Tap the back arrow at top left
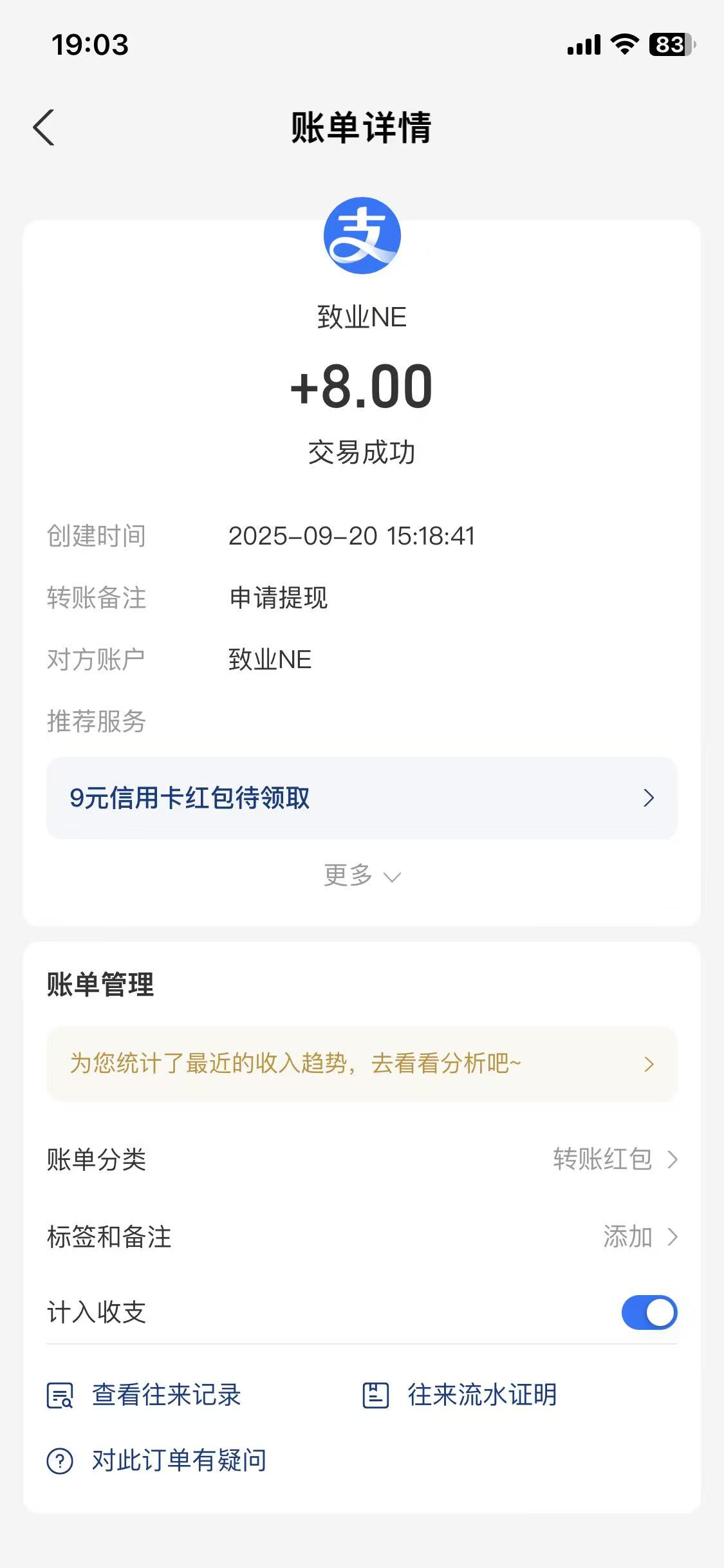Viewport: 724px width, 1568px height. pyautogui.click(x=44, y=127)
